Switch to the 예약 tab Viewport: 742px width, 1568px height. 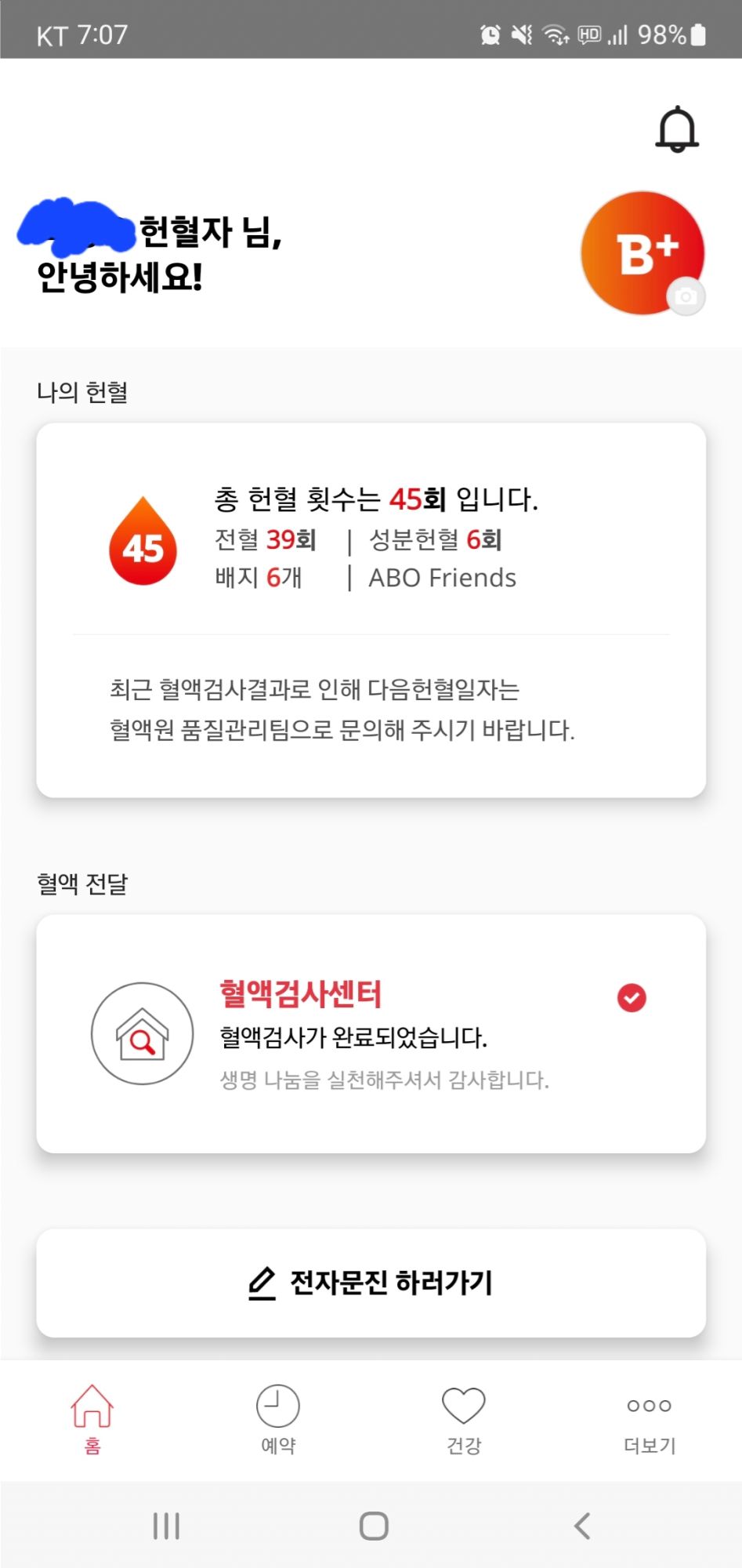278,1419
